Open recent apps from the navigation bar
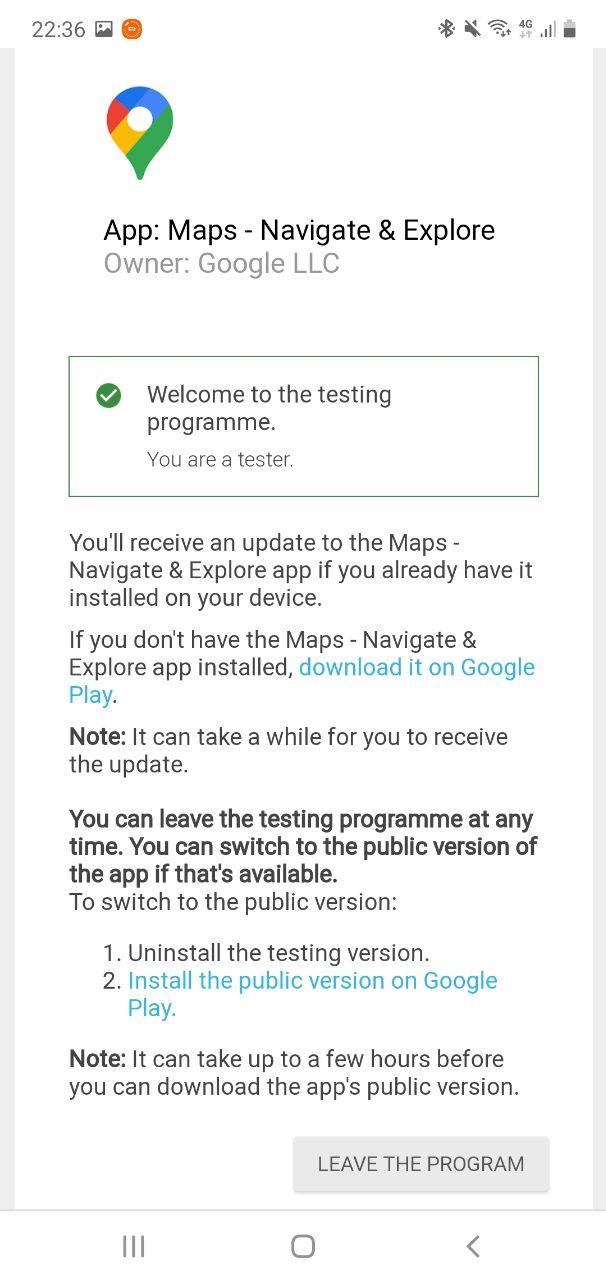Screen dimensions: 606x1280 click(x=134, y=1245)
